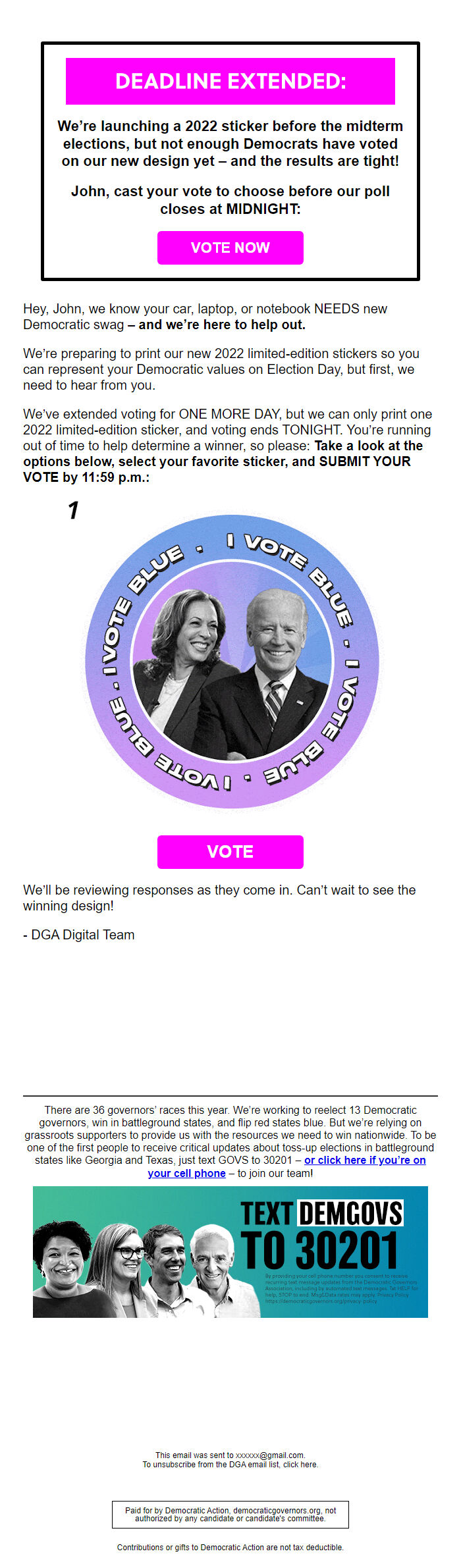Image resolution: width=461 pixels, height=1568 pixels.
Task: Open the Text DEMGOVS to 30201 banner
Action: click(230, 1251)
